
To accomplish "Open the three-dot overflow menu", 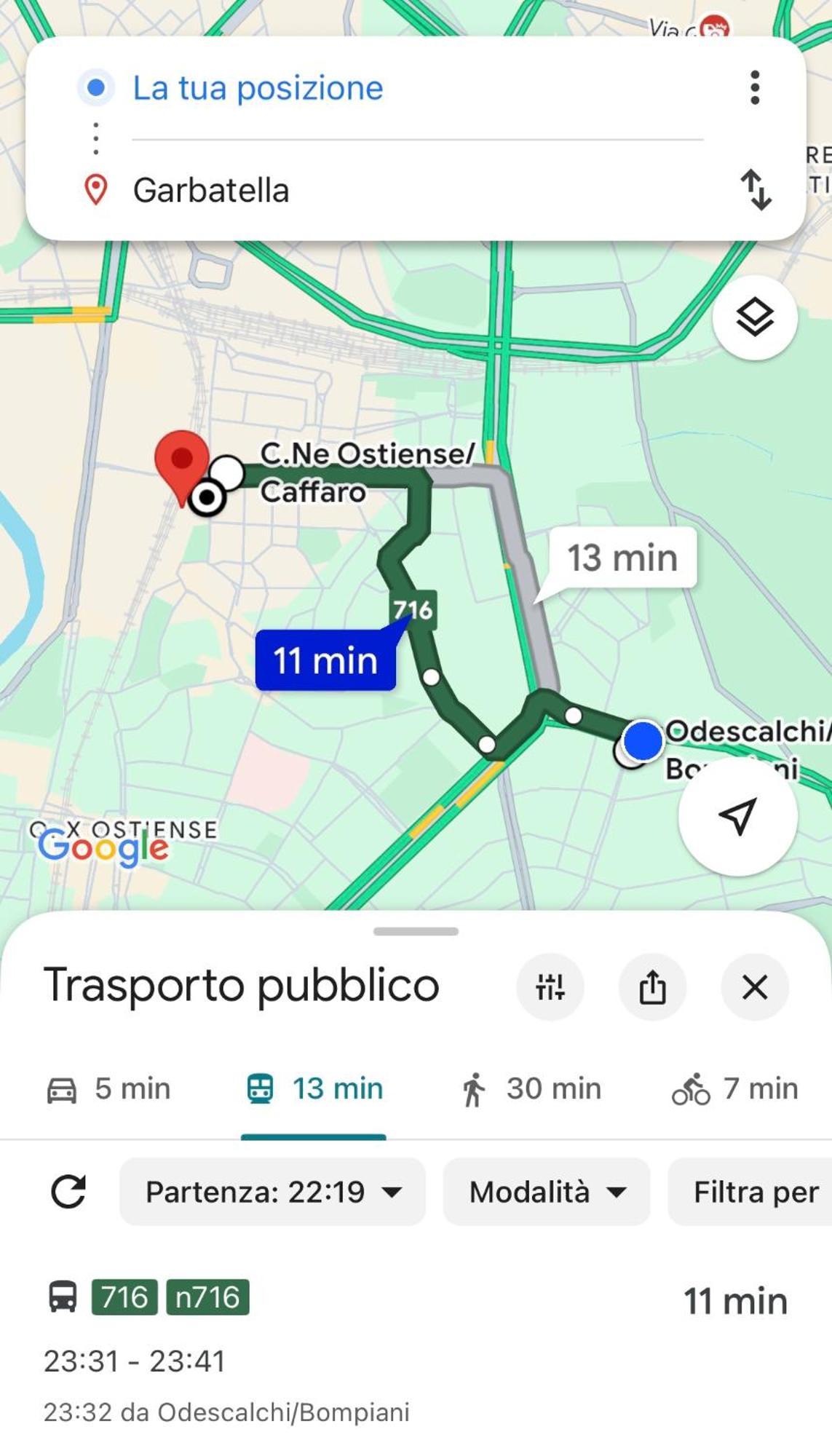I will [755, 88].
